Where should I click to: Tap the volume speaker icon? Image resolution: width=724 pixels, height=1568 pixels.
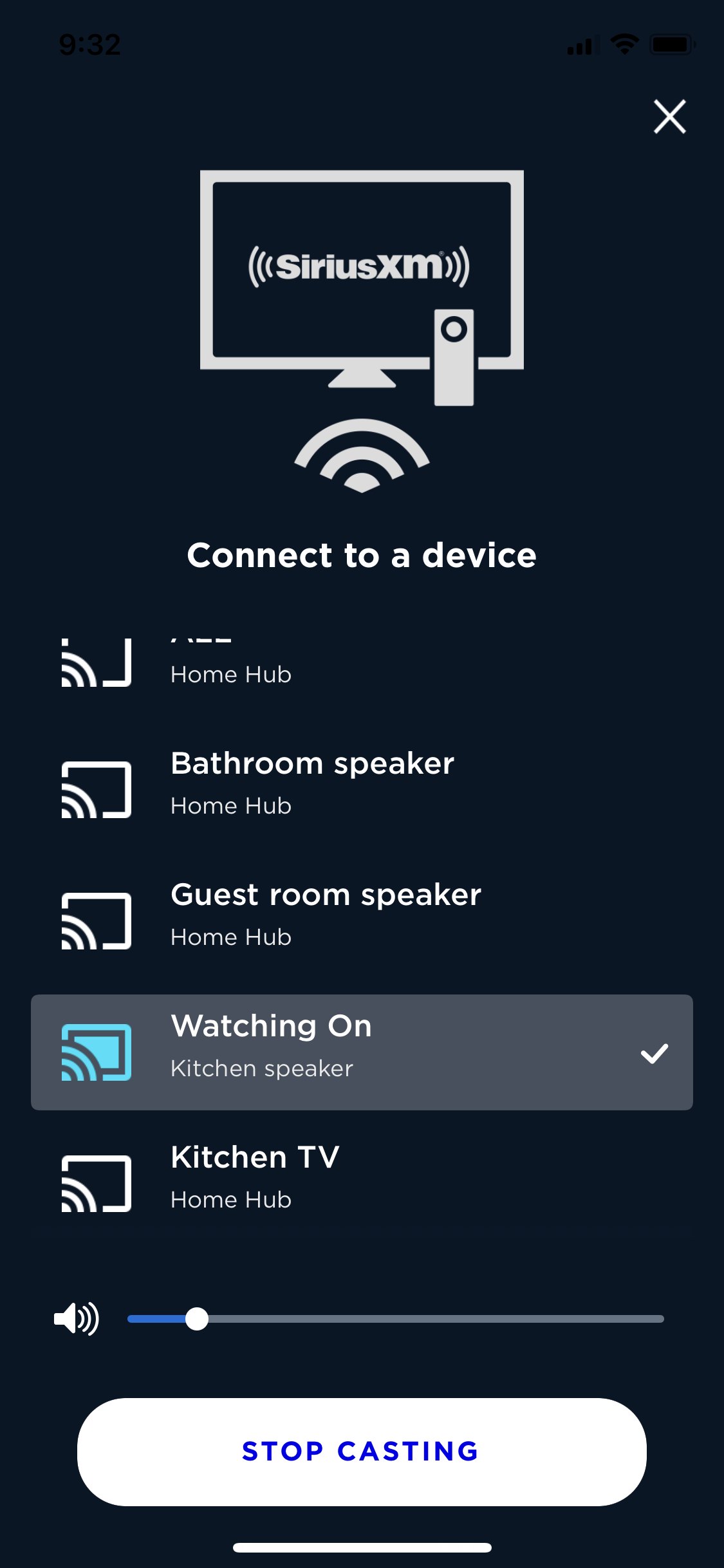pos(77,1319)
